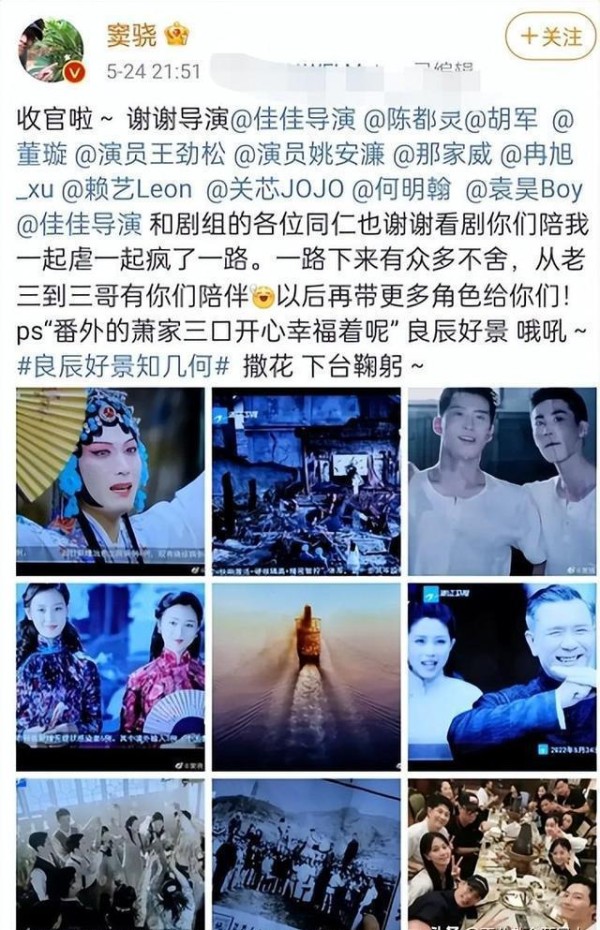View the photo of two men in white shirts

point(501,481)
